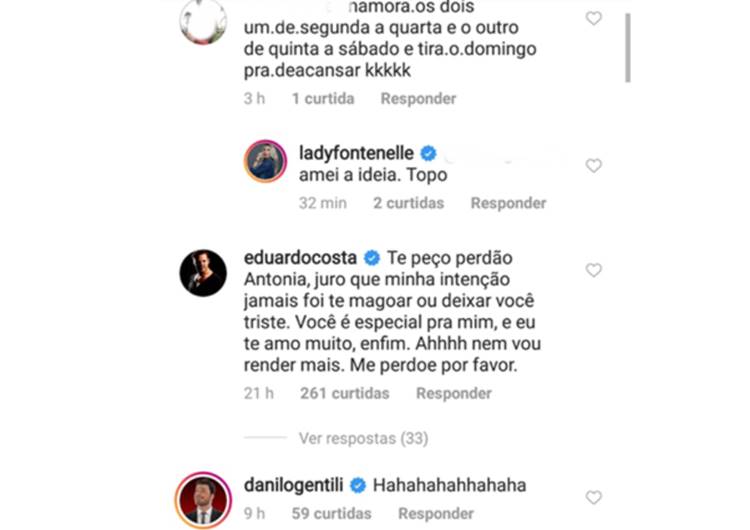Tap eduardocosta's avatar
The image size is (750, 530).
pos(203,271)
